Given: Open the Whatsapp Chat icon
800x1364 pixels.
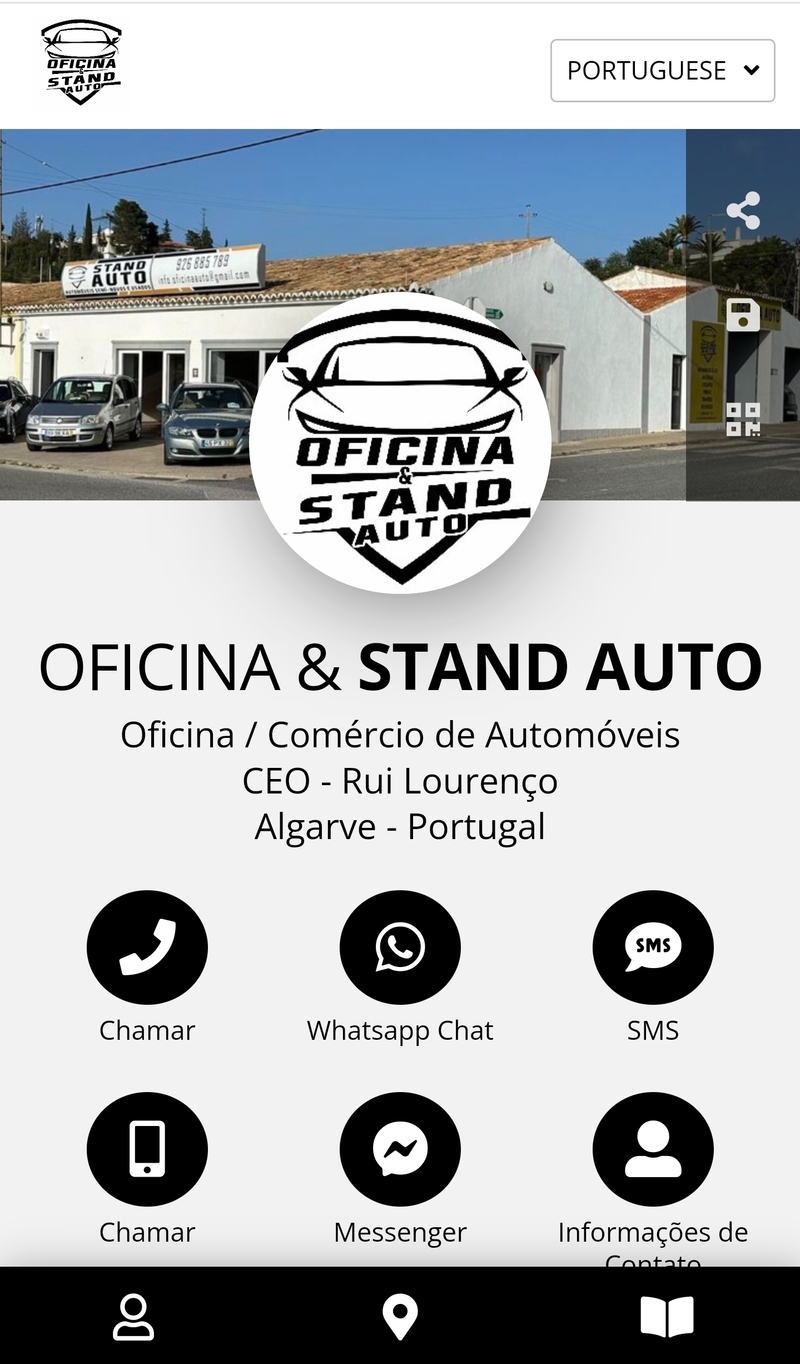Looking at the screenshot, I should (x=400, y=946).
